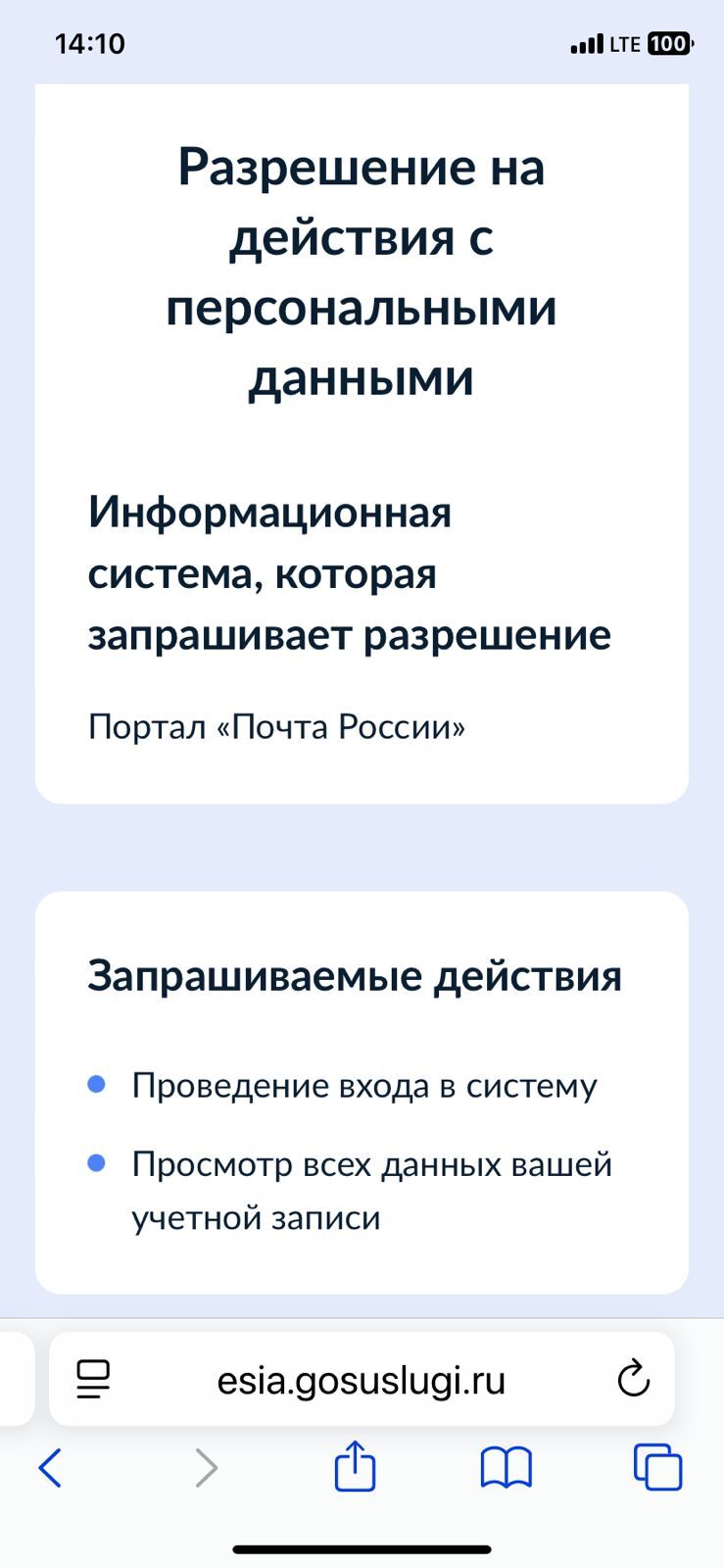The height and width of the screenshot is (1568, 724).
Task: Go back to the previous page
Action: [x=50, y=1468]
